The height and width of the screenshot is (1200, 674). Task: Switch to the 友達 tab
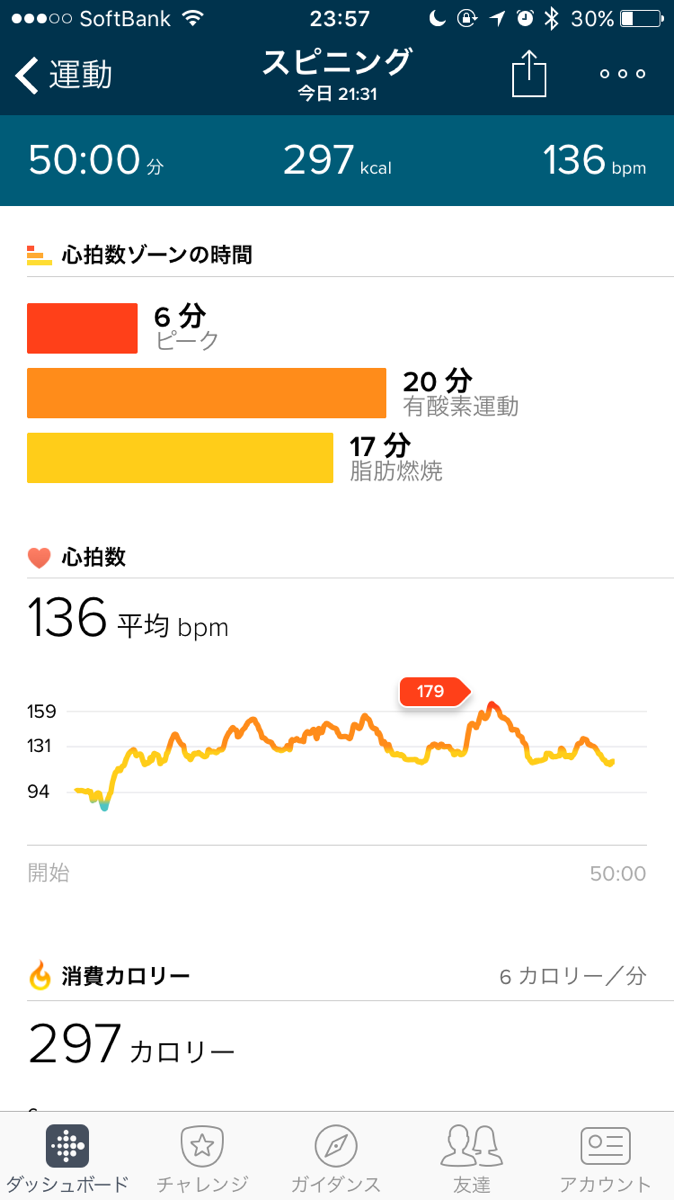pyautogui.click(x=470, y=1158)
